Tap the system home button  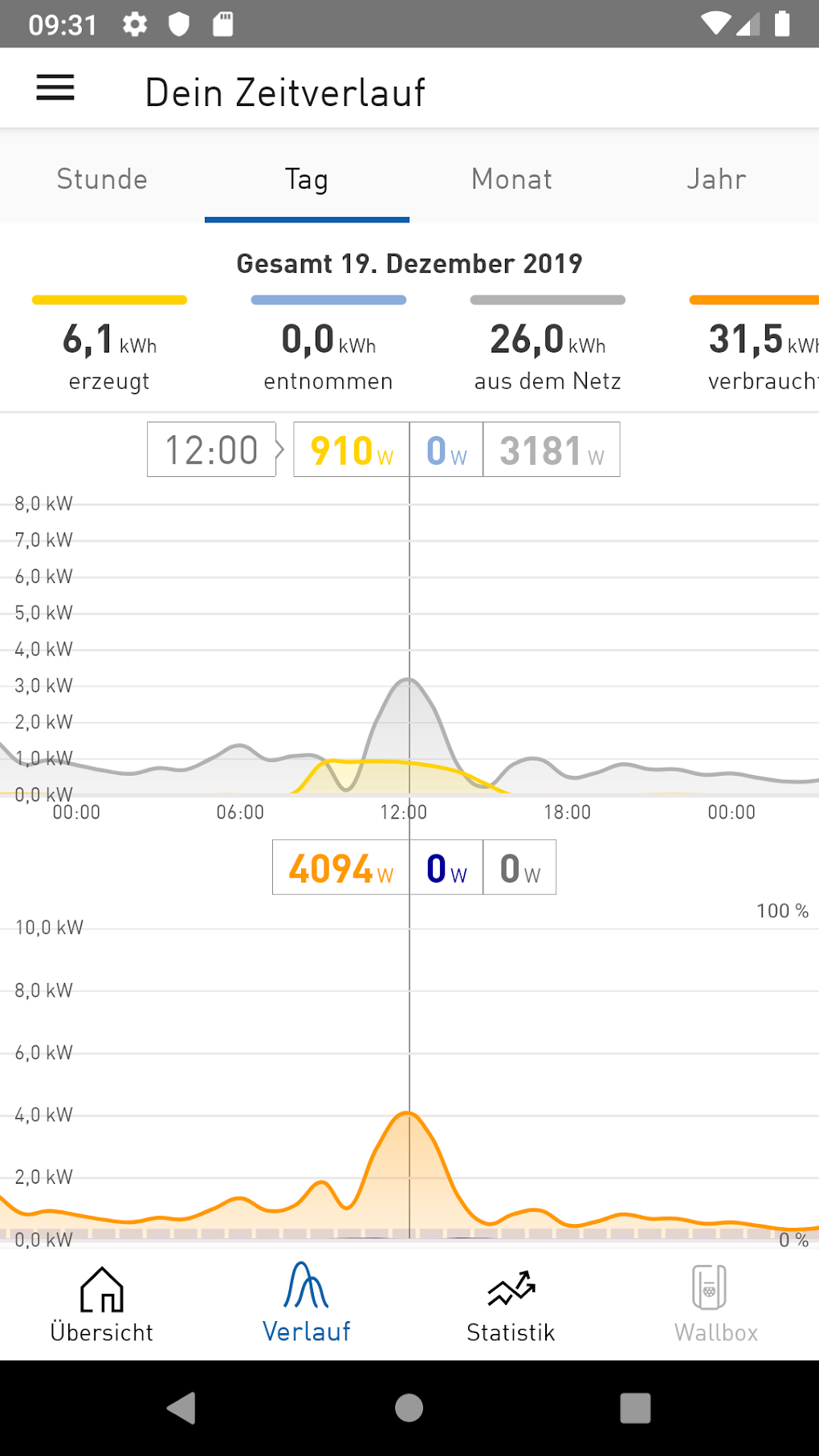(x=409, y=1408)
